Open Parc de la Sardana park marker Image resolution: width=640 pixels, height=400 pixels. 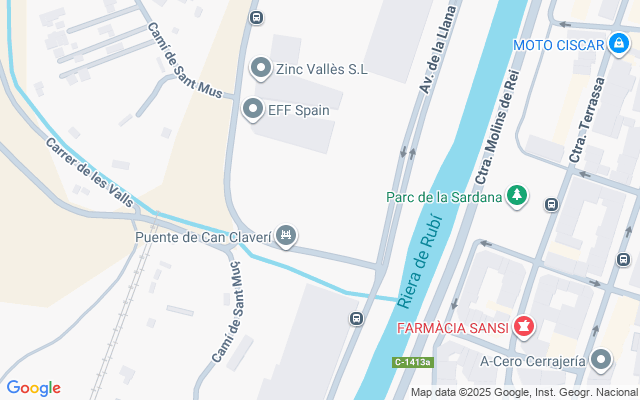pos(517,196)
